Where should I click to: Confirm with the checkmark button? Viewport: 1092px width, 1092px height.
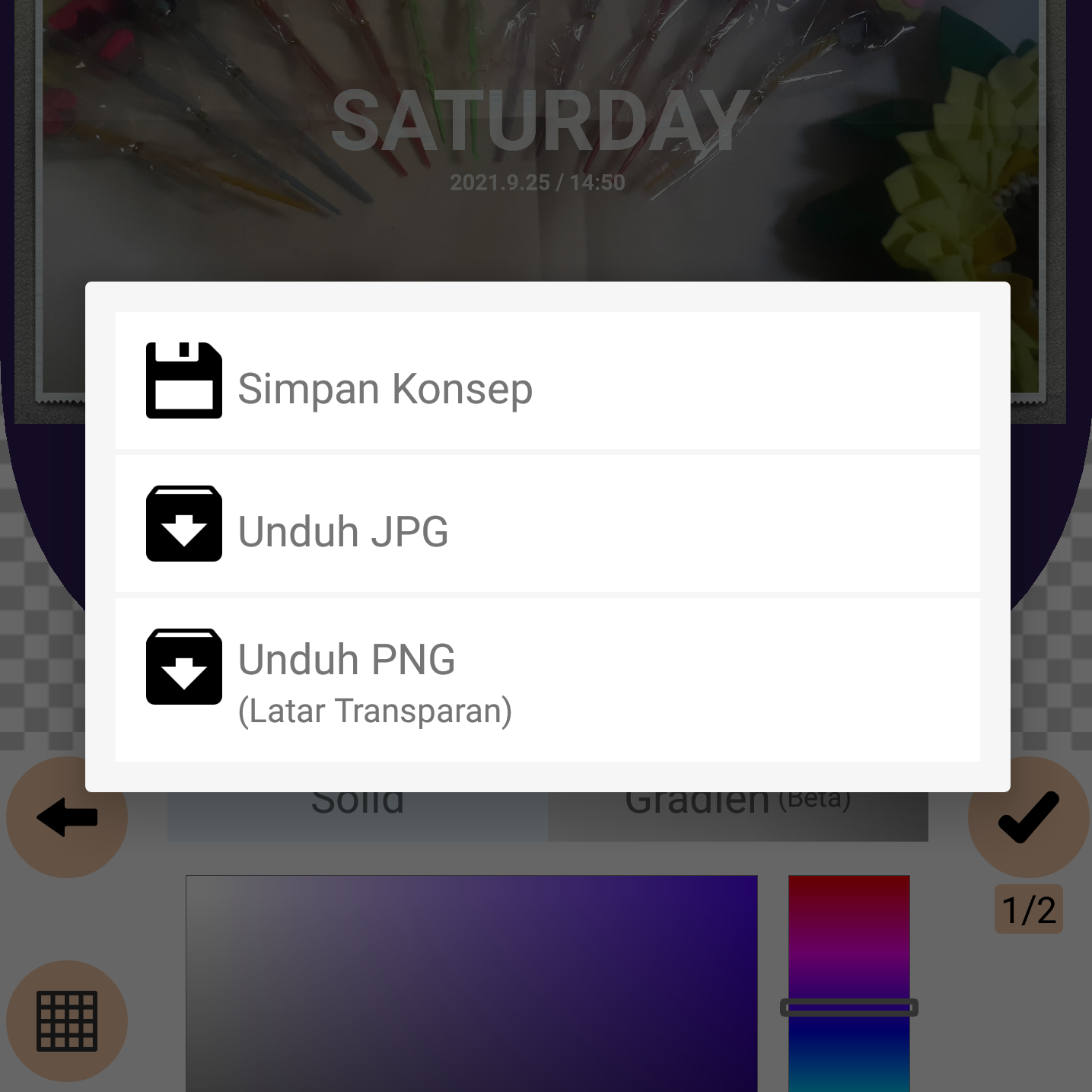[x=1028, y=818]
